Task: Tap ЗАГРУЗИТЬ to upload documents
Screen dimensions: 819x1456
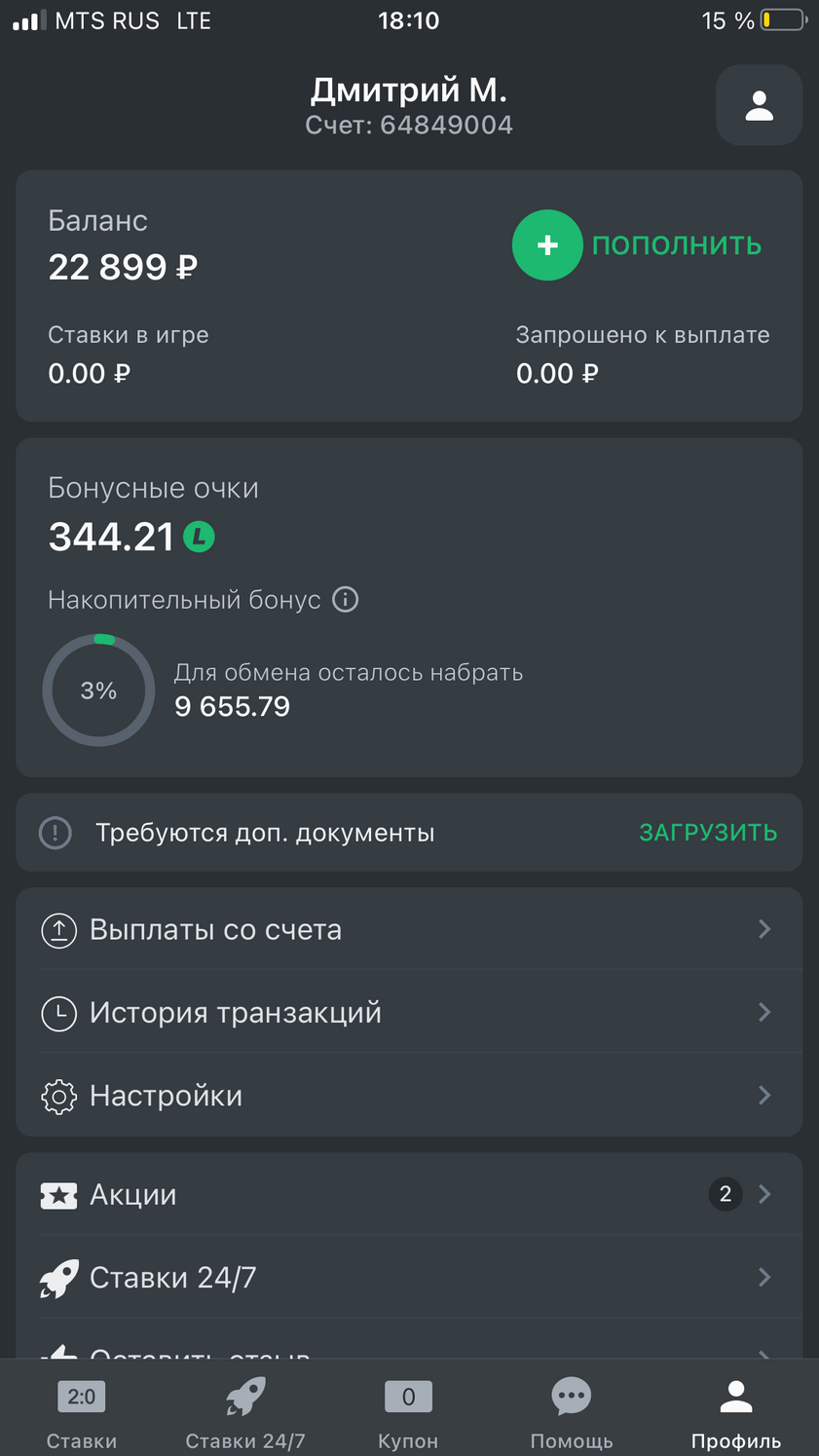Action: (708, 833)
